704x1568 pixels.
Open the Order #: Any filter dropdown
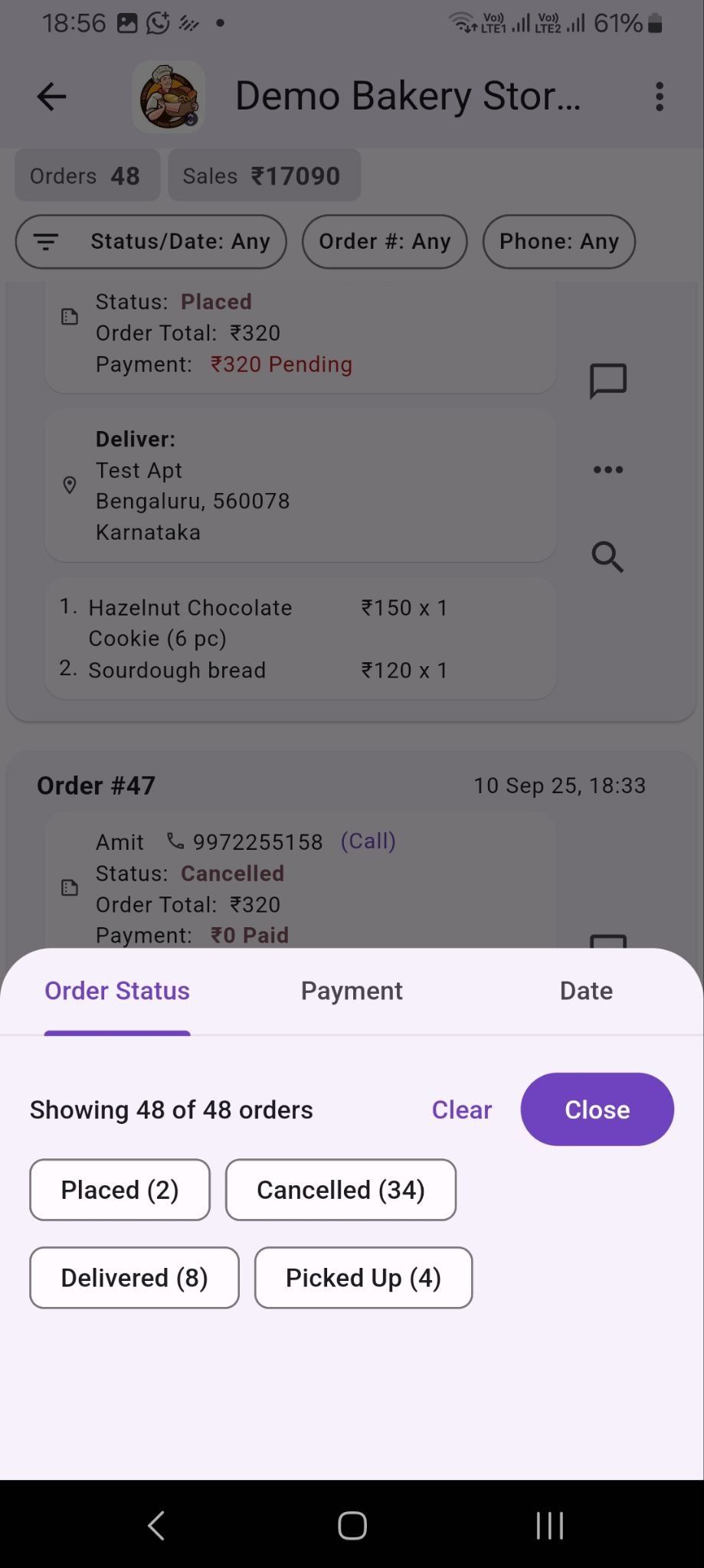[x=385, y=241]
